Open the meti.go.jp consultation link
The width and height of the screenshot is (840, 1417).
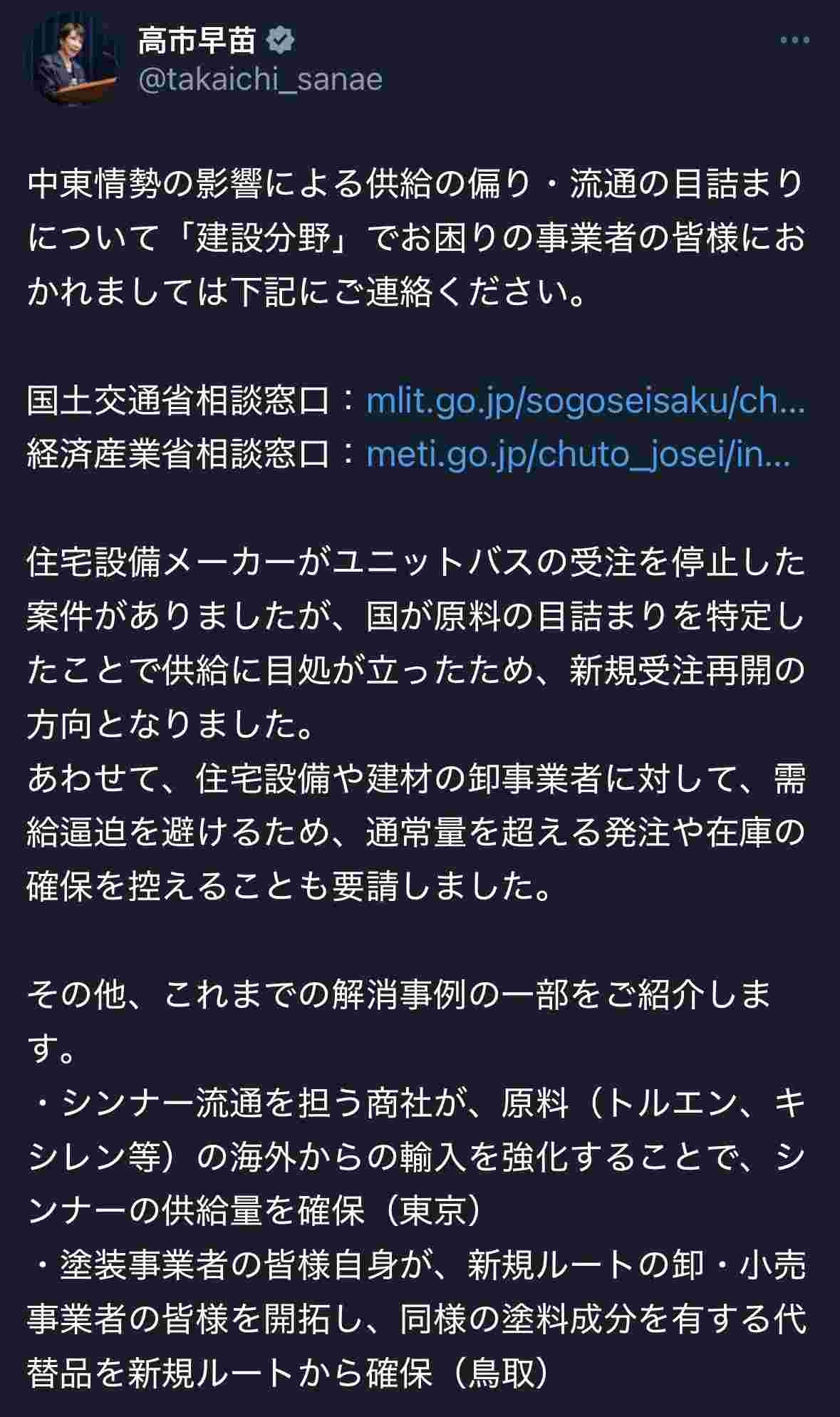coord(578,455)
